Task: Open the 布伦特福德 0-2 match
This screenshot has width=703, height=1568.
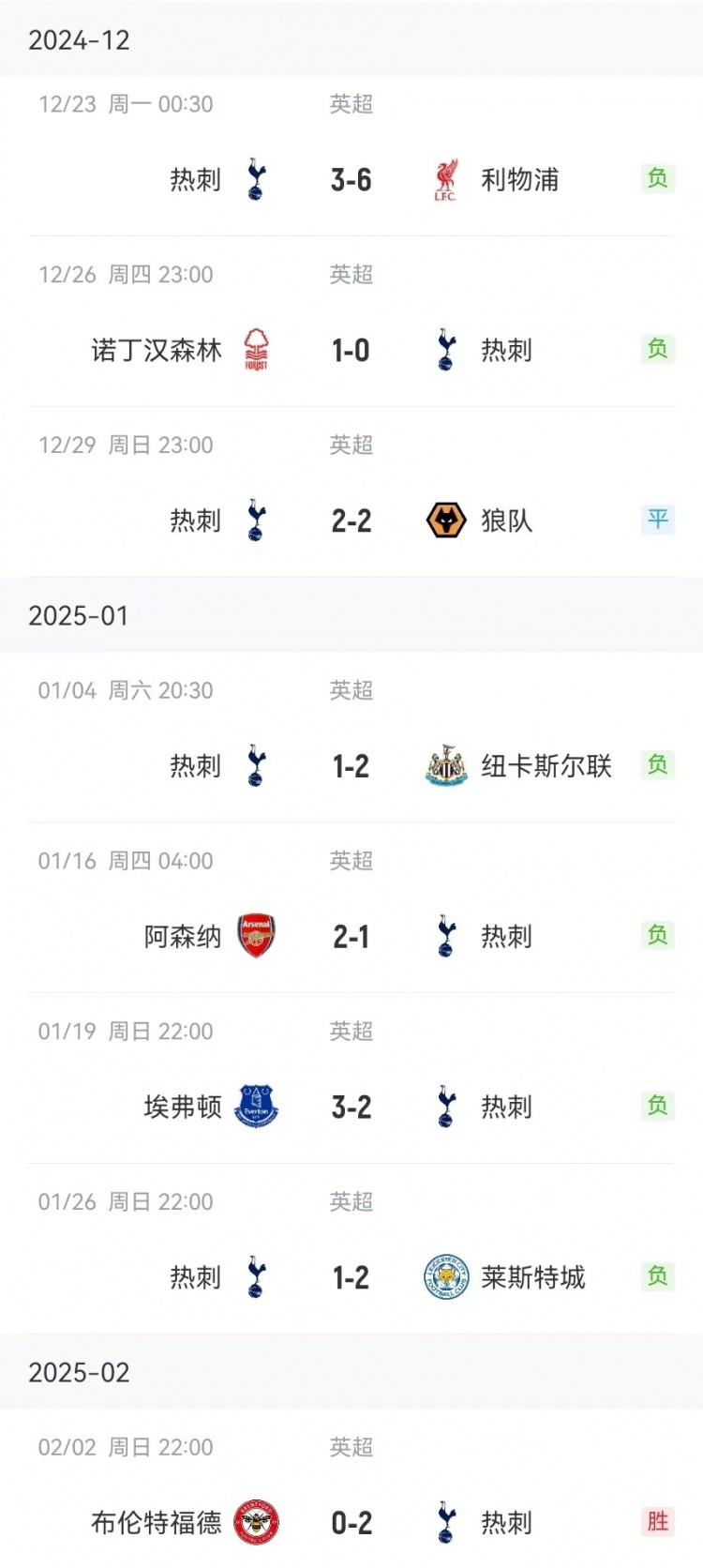Action: coord(351,1523)
